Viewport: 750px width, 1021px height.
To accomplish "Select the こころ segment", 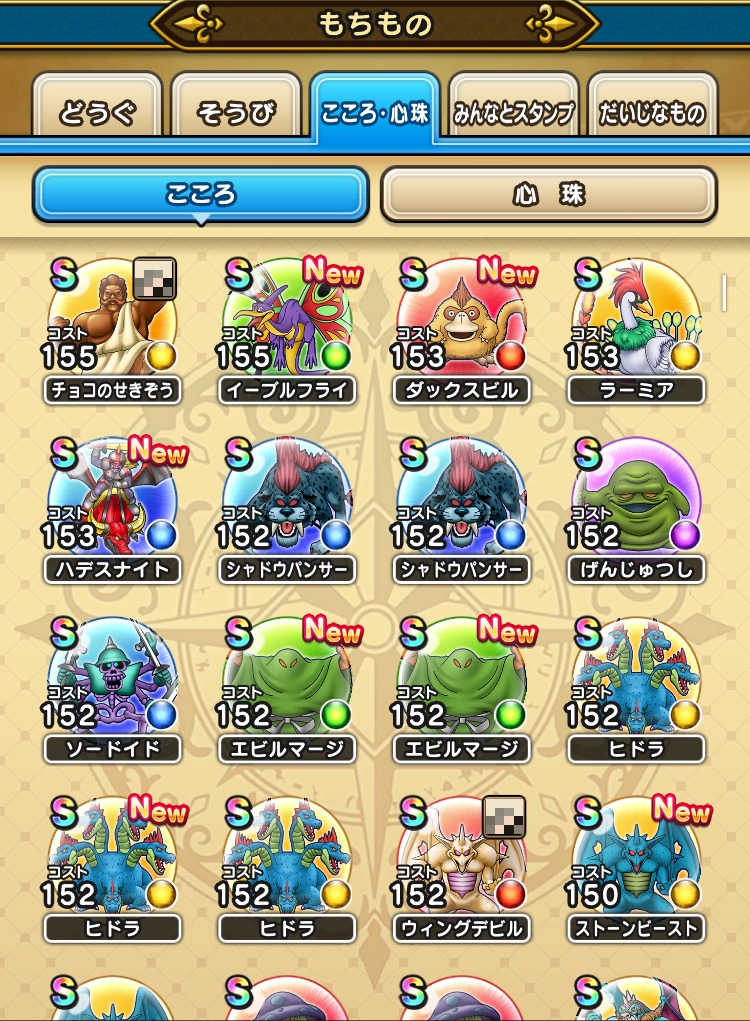I will click(x=200, y=194).
